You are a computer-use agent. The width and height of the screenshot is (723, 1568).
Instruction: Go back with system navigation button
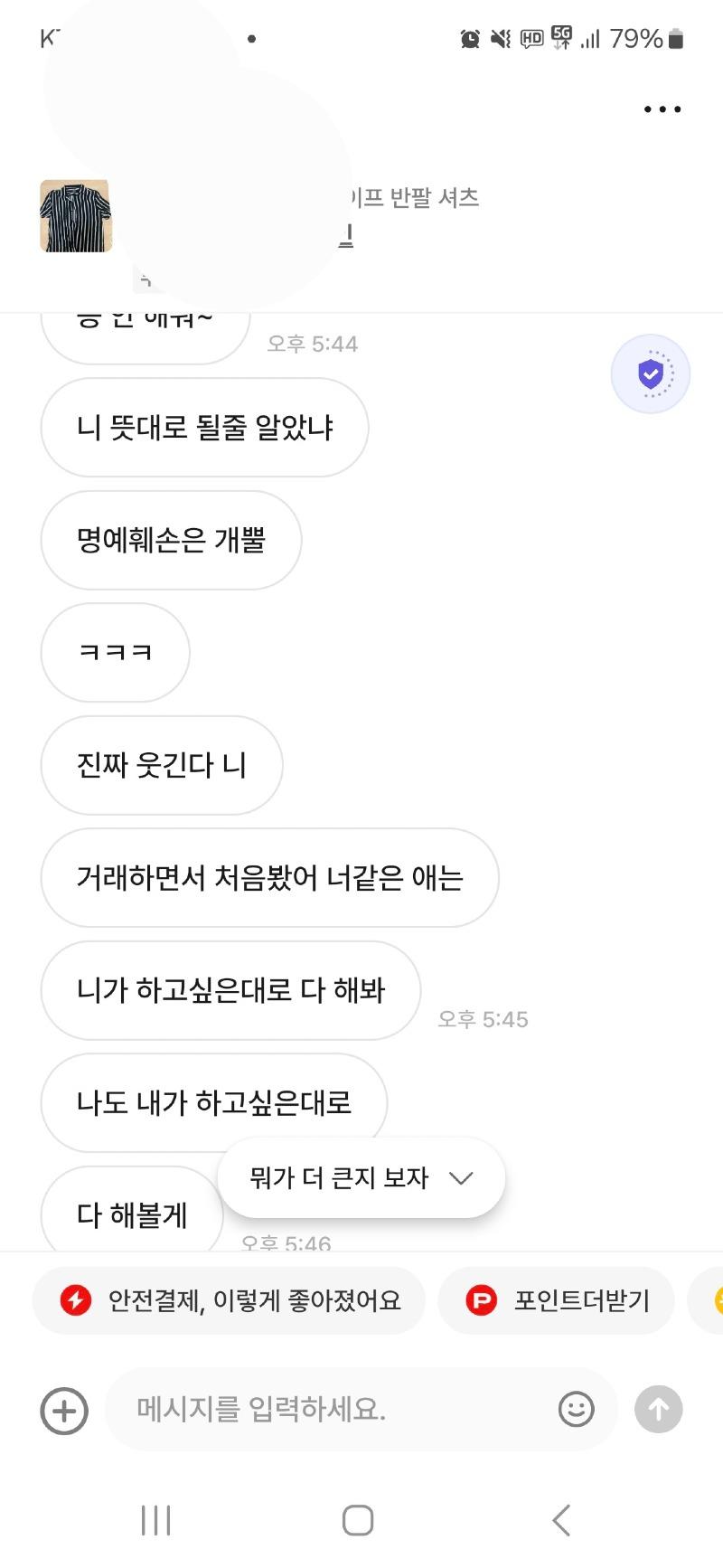561,1520
